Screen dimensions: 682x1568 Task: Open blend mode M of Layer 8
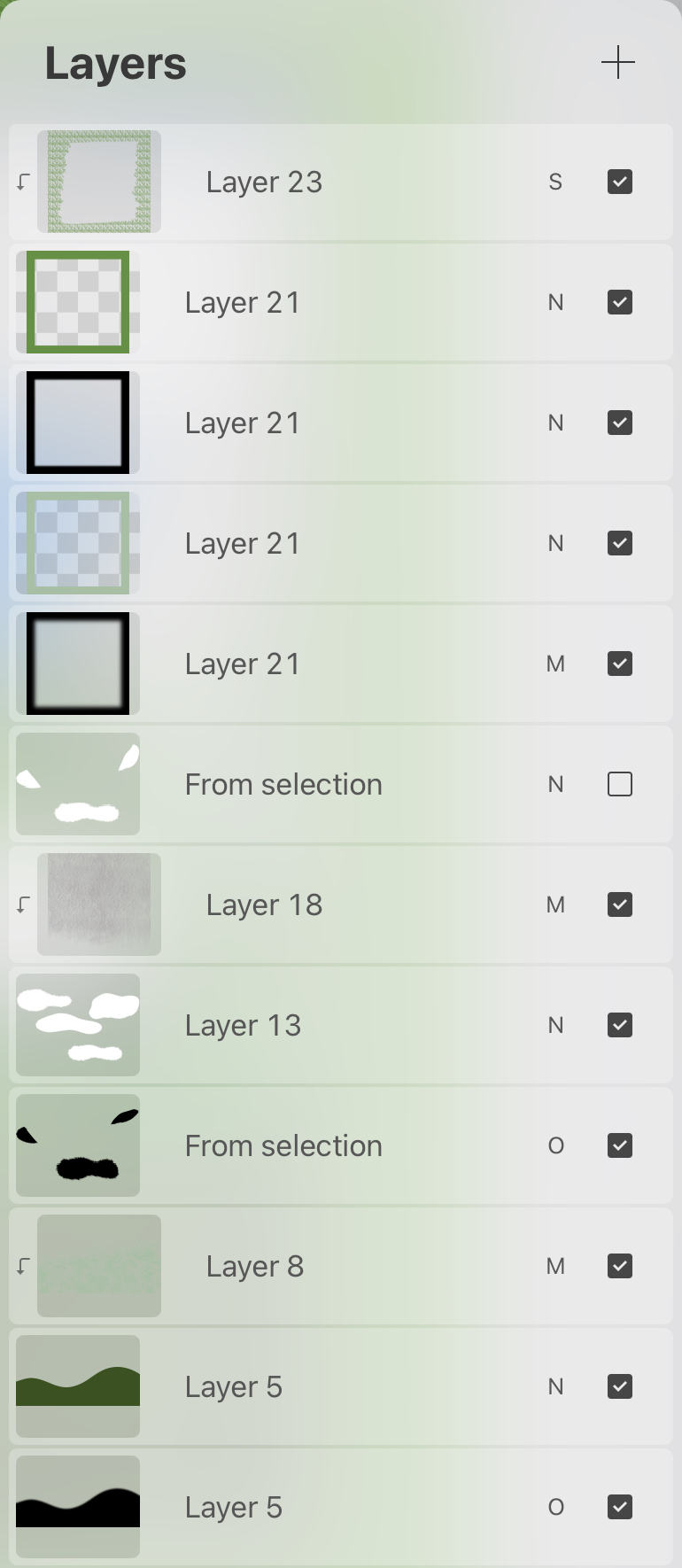[555, 1267]
